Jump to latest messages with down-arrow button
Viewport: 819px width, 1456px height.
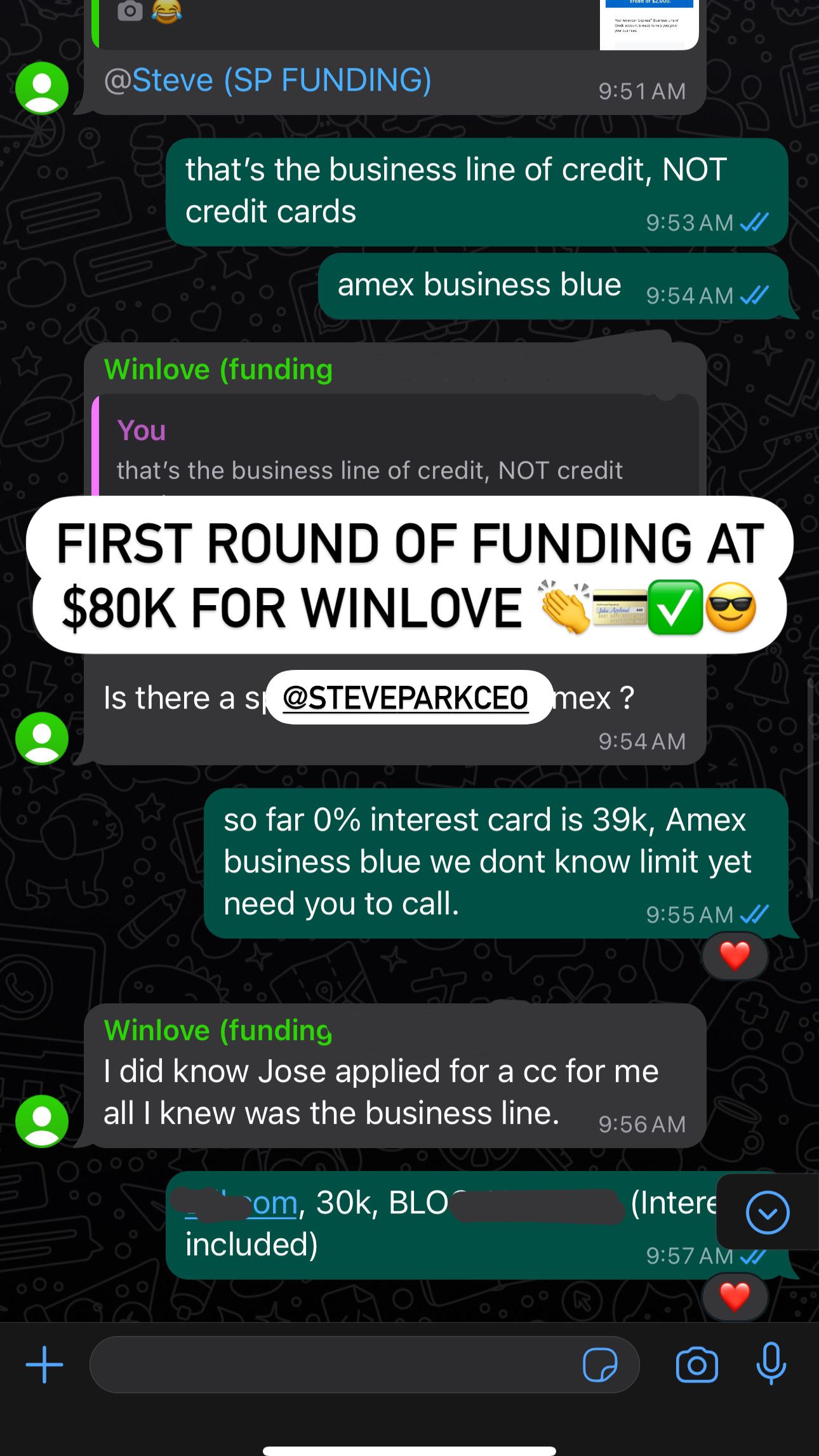pos(768,1212)
